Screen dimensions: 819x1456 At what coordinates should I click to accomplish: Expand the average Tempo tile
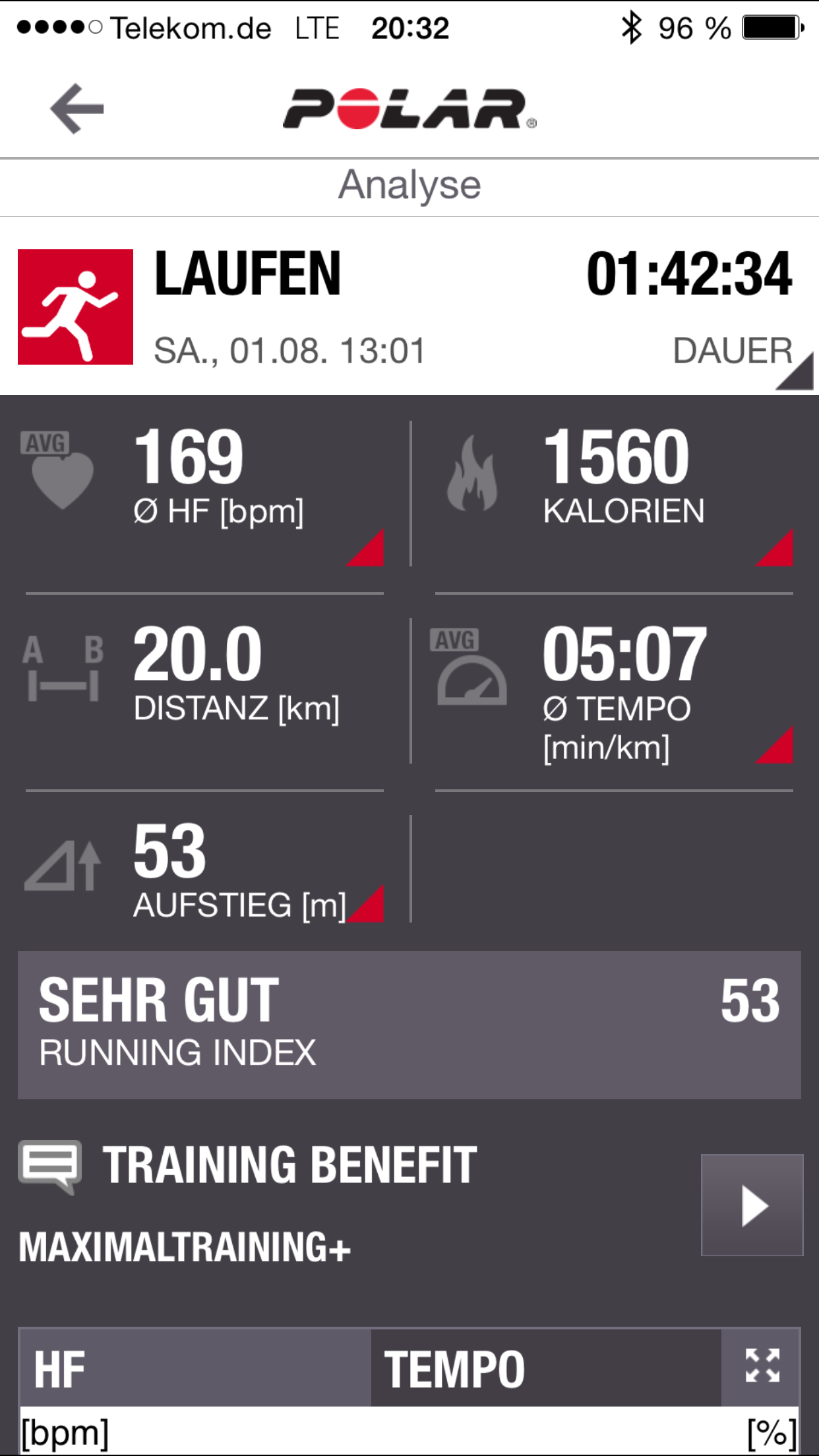pyautogui.click(x=775, y=745)
